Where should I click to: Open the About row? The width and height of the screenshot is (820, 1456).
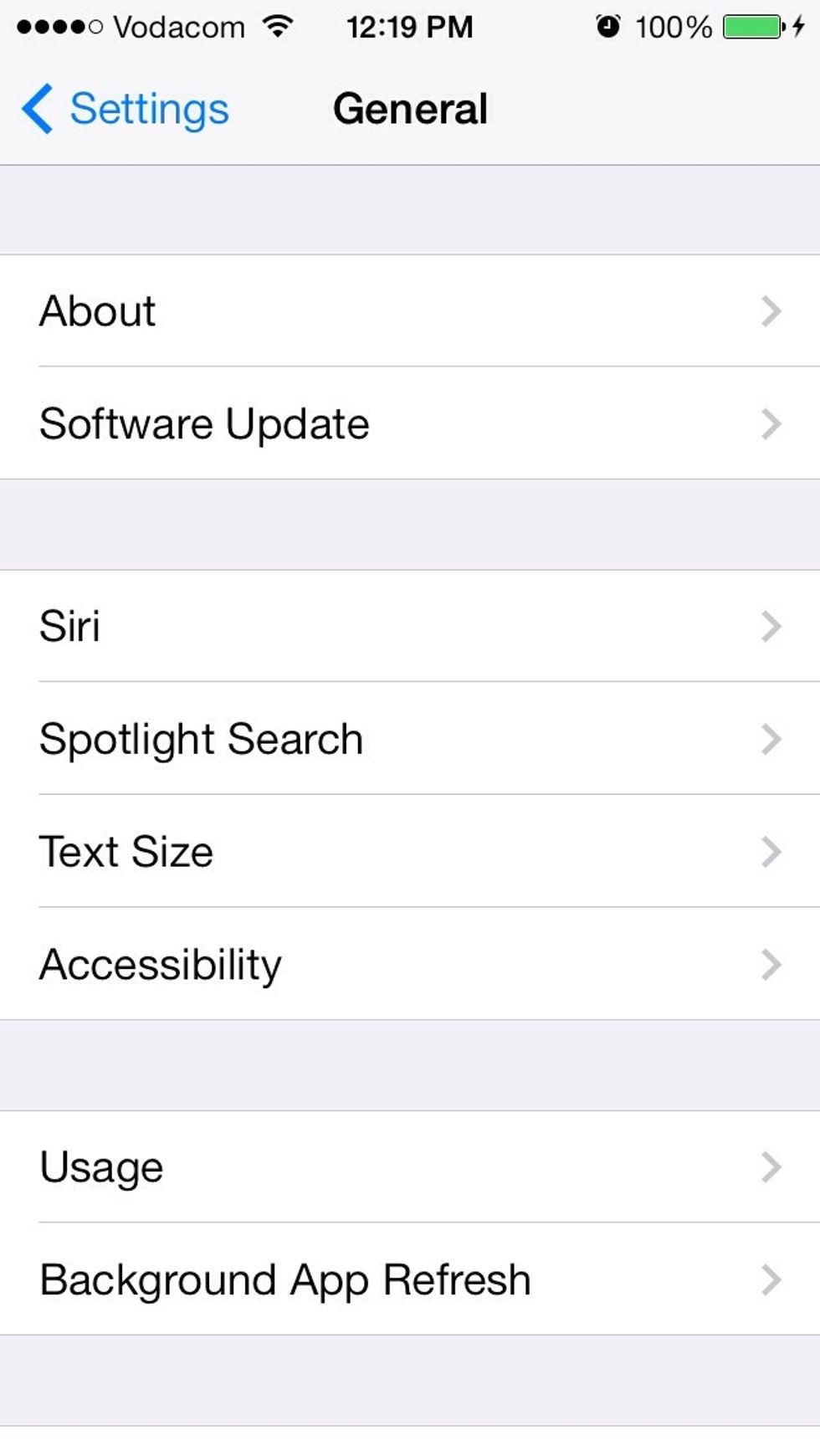(x=410, y=310)
